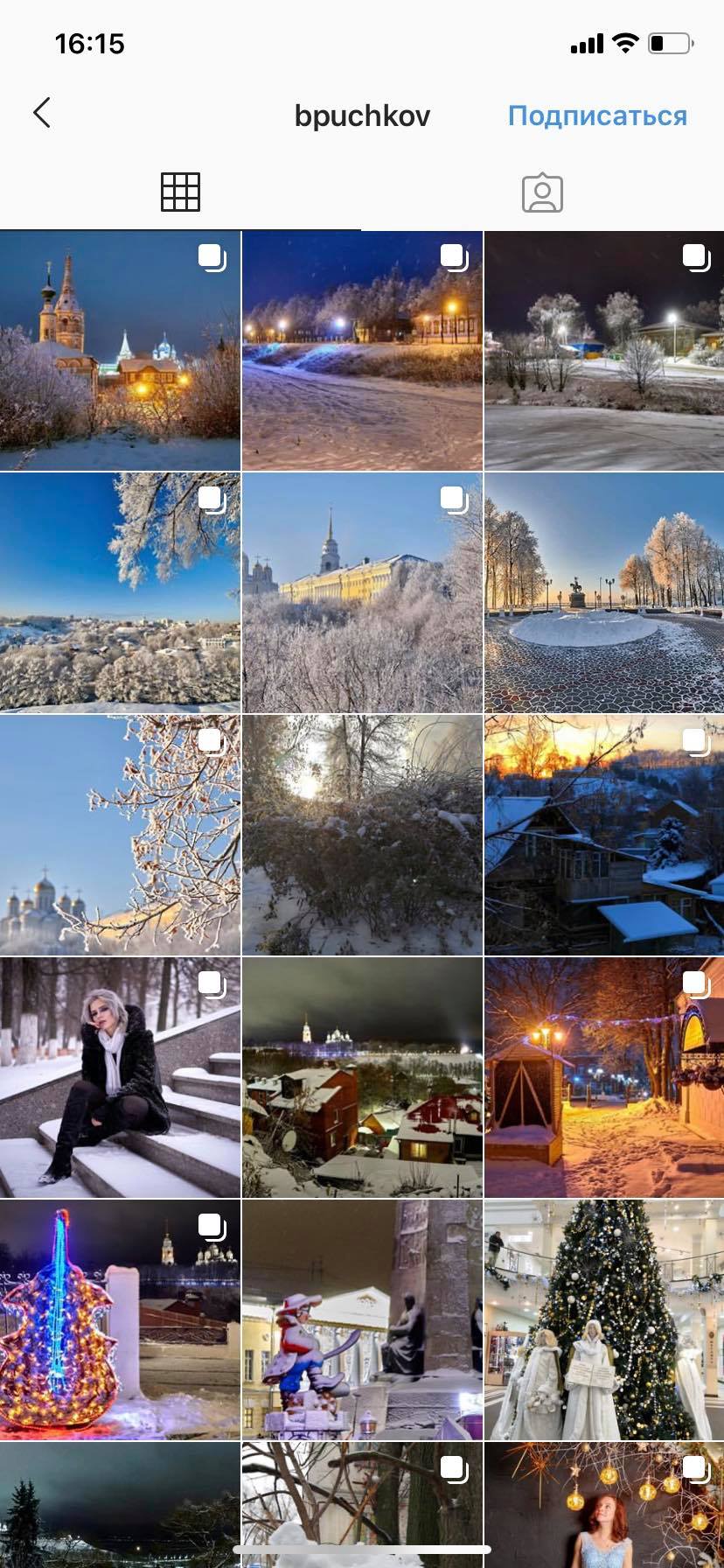This screenshot has height=1568, width=724.
Task: Switch to the grid posts tab
Action: [180, 192]
